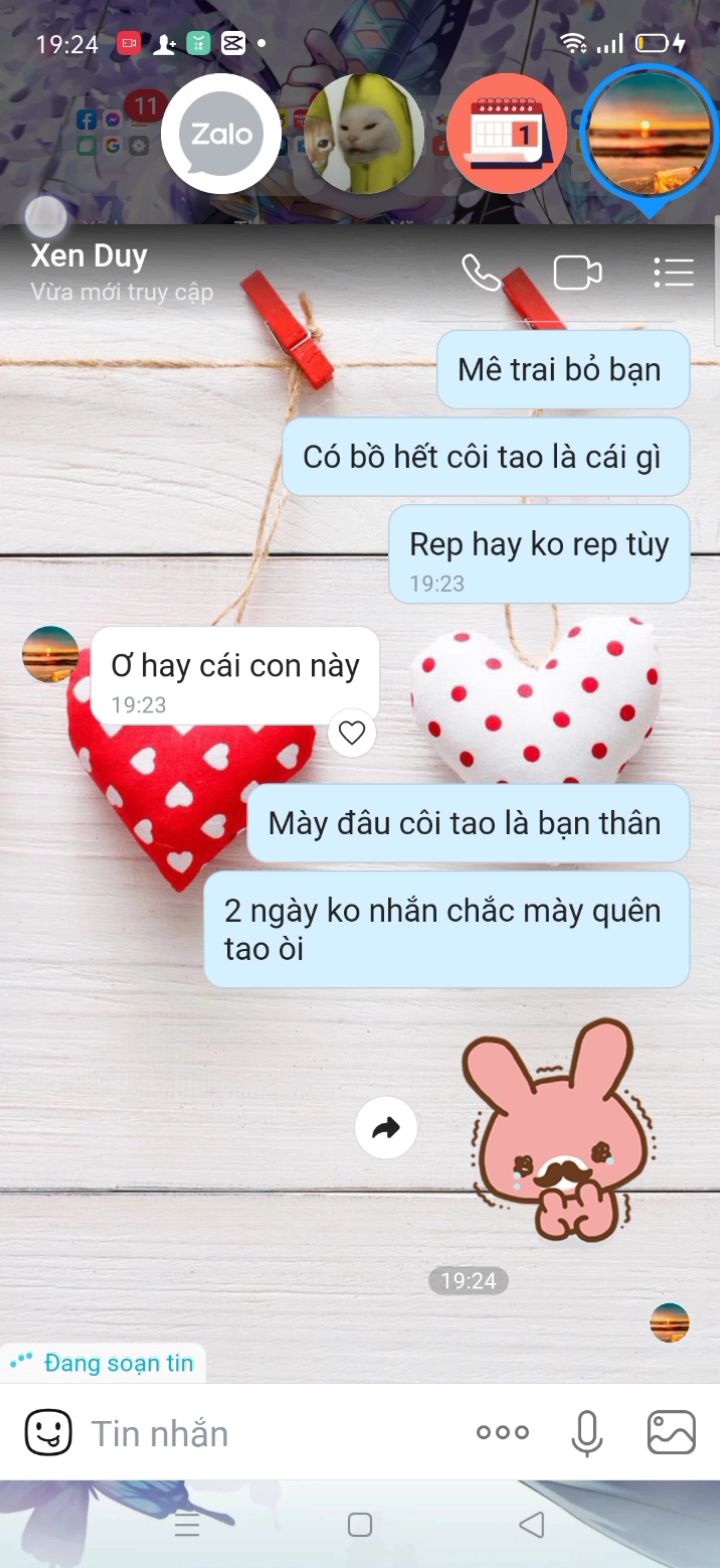Open more attachment options

[x=503, y=1433]
